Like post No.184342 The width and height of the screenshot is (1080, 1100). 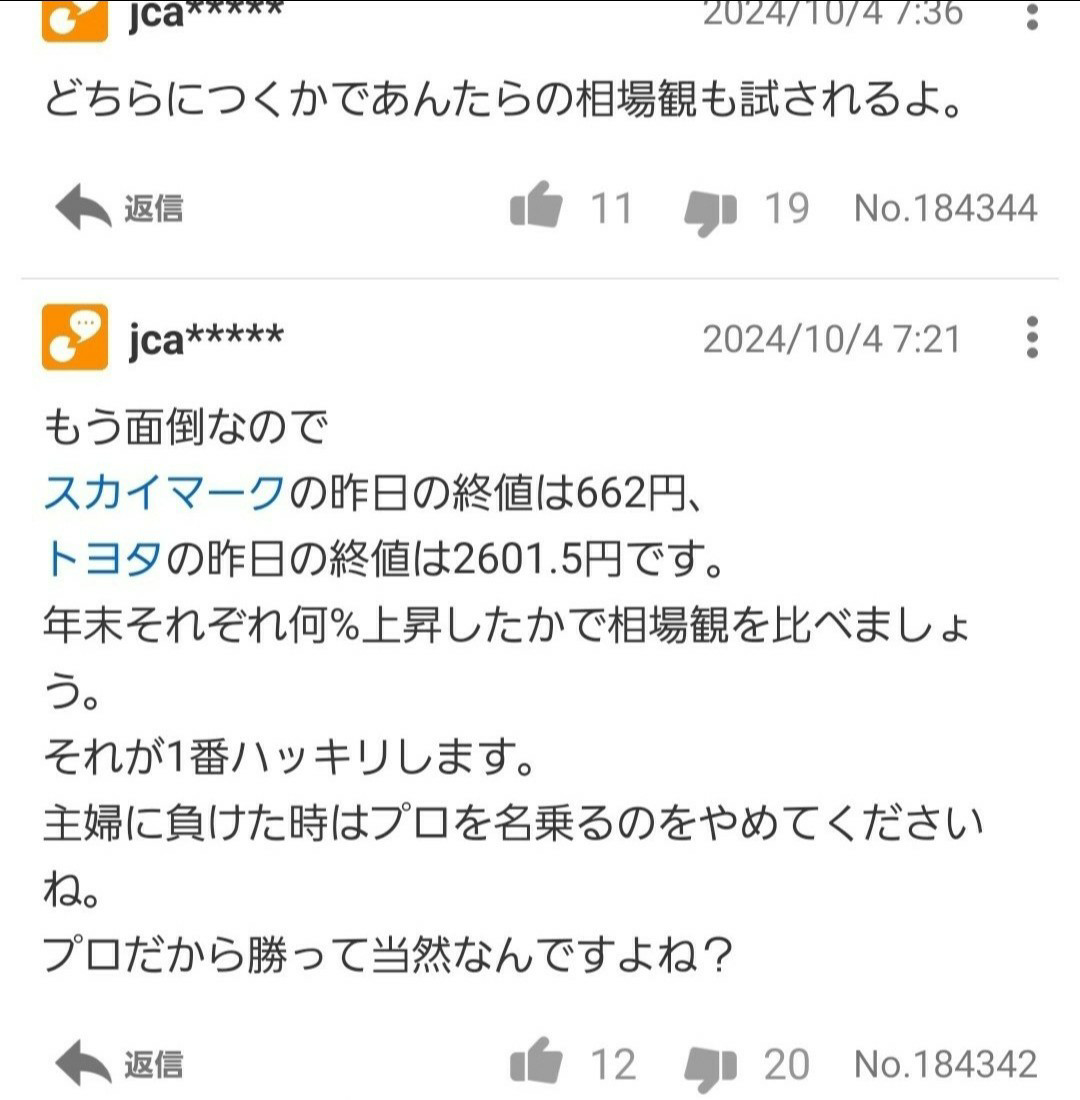(538, 1063)
